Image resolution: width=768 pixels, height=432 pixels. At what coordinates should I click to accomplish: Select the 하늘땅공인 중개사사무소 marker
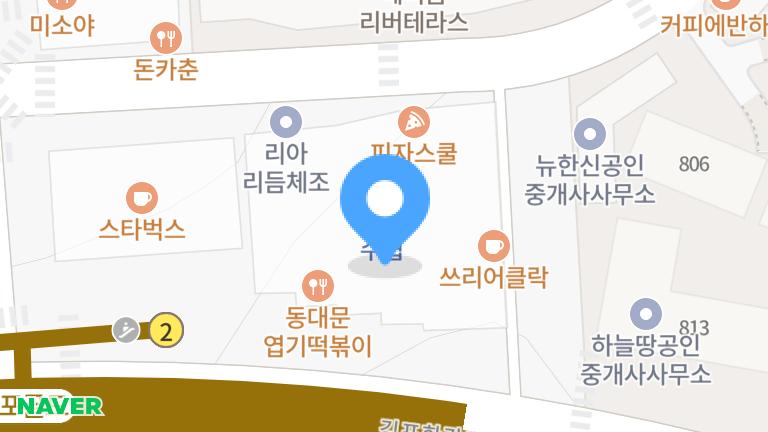pos(646,314)
